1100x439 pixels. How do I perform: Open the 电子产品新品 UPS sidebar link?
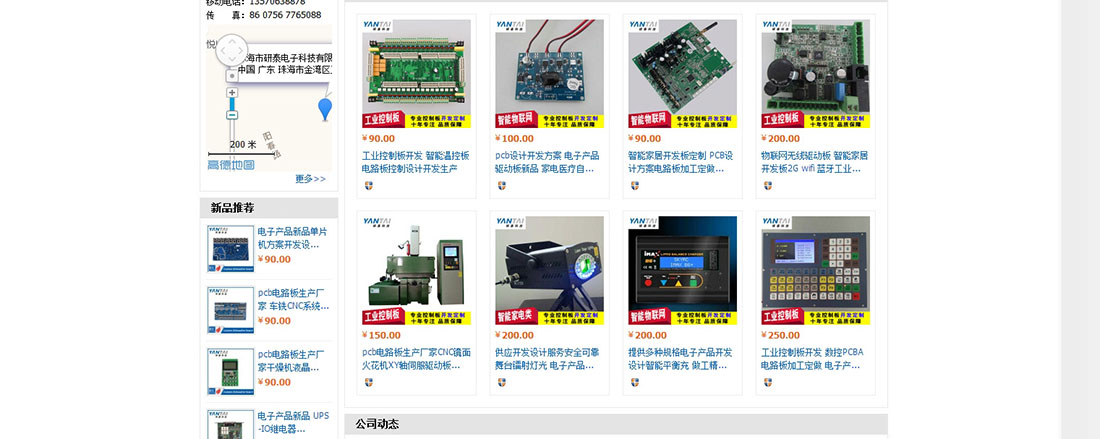point(293,422)
